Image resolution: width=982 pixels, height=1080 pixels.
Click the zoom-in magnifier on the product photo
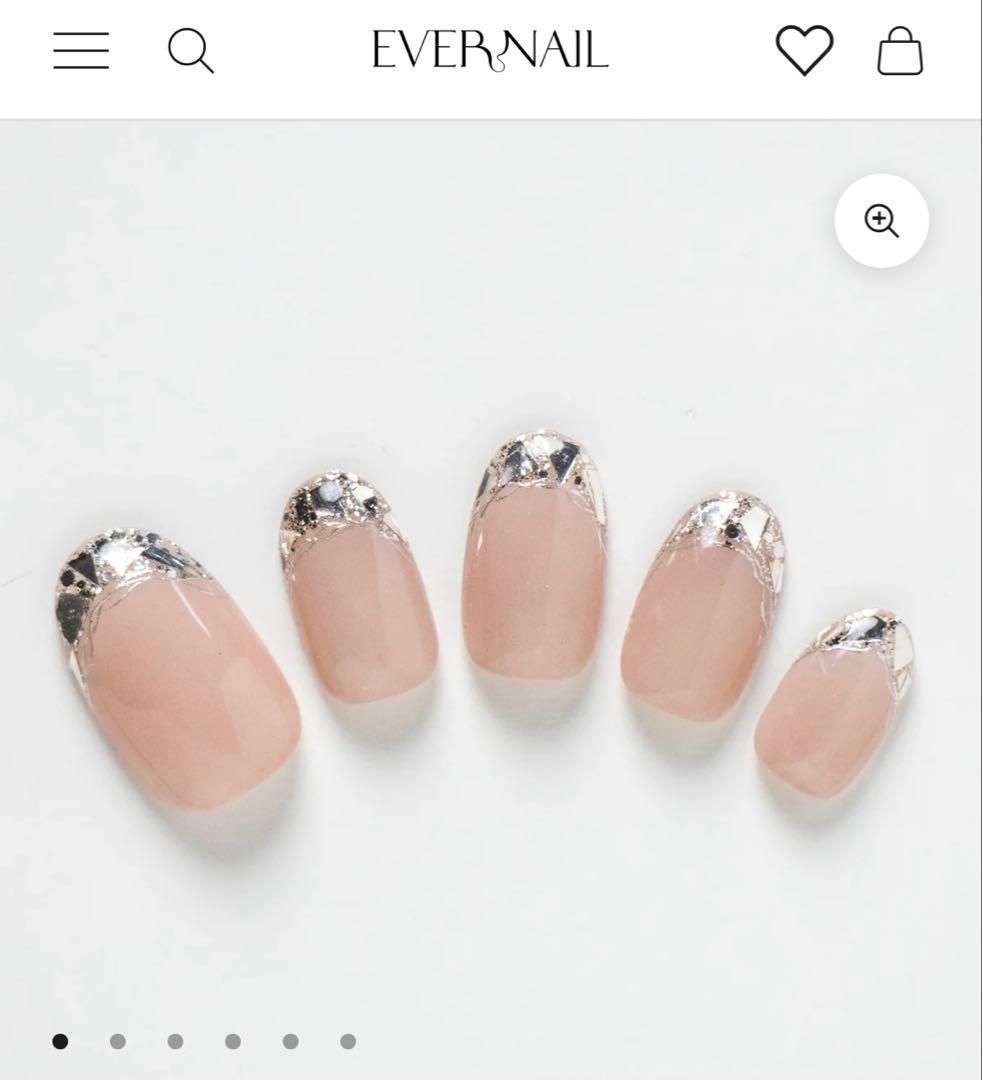pyautogui.click(x=880, y=221)
